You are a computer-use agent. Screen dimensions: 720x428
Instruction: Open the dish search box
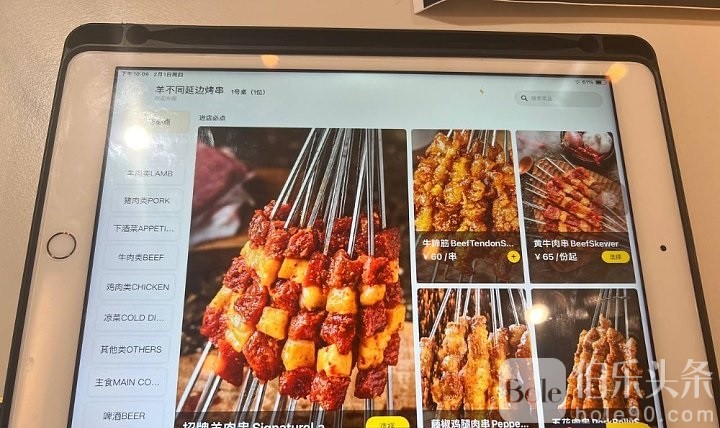click(x=559, y=99)
